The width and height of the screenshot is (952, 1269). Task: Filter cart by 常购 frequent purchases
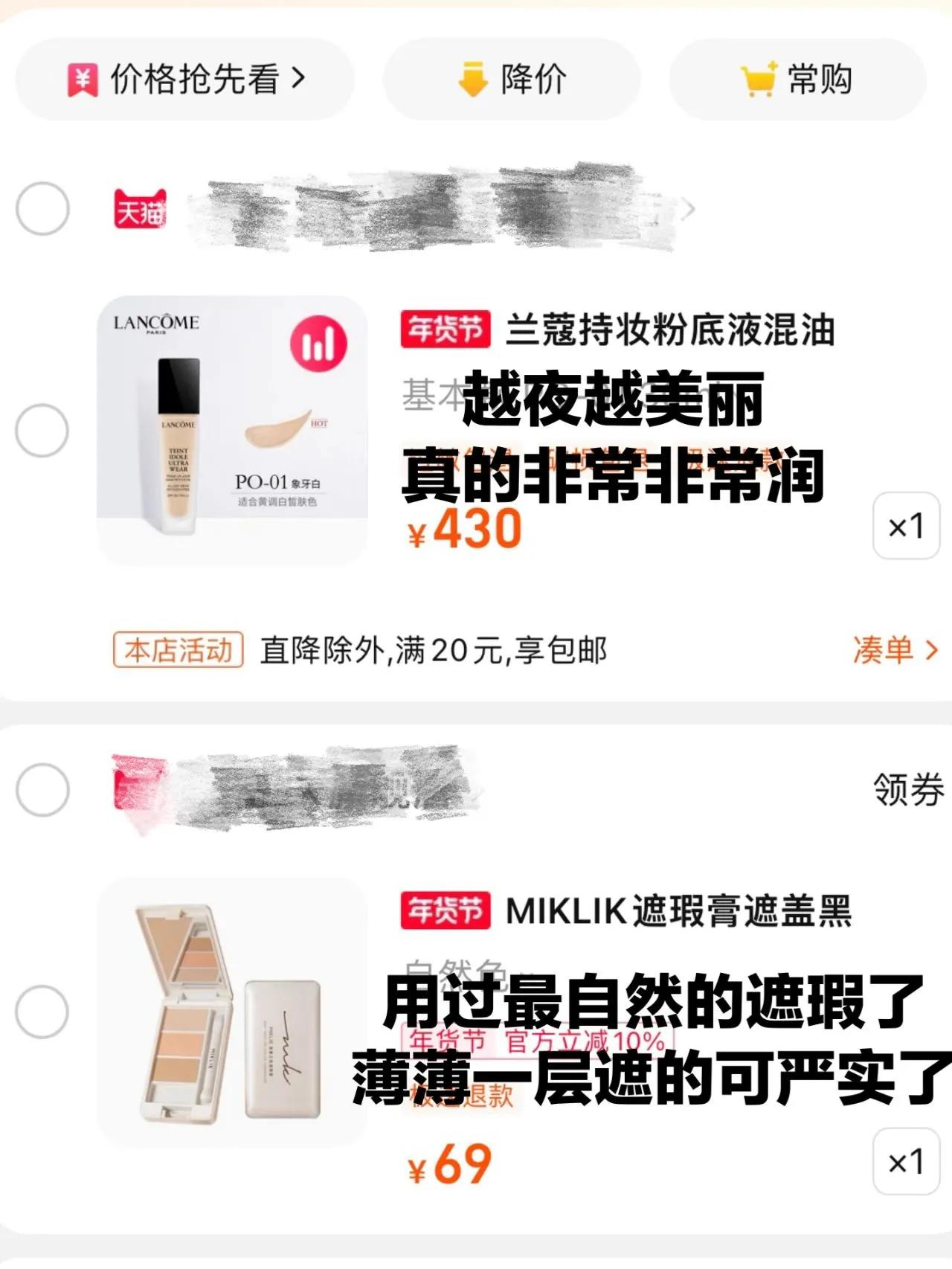tap(797, 79)
